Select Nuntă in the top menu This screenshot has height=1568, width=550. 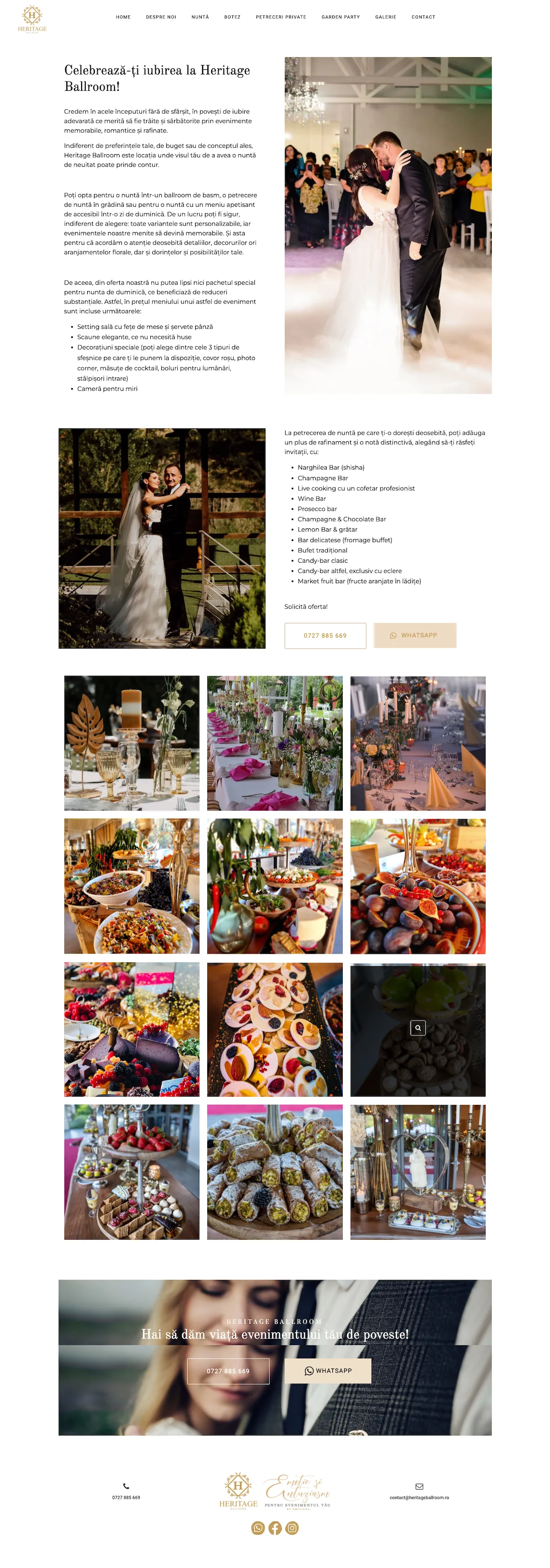coord(200,17)
